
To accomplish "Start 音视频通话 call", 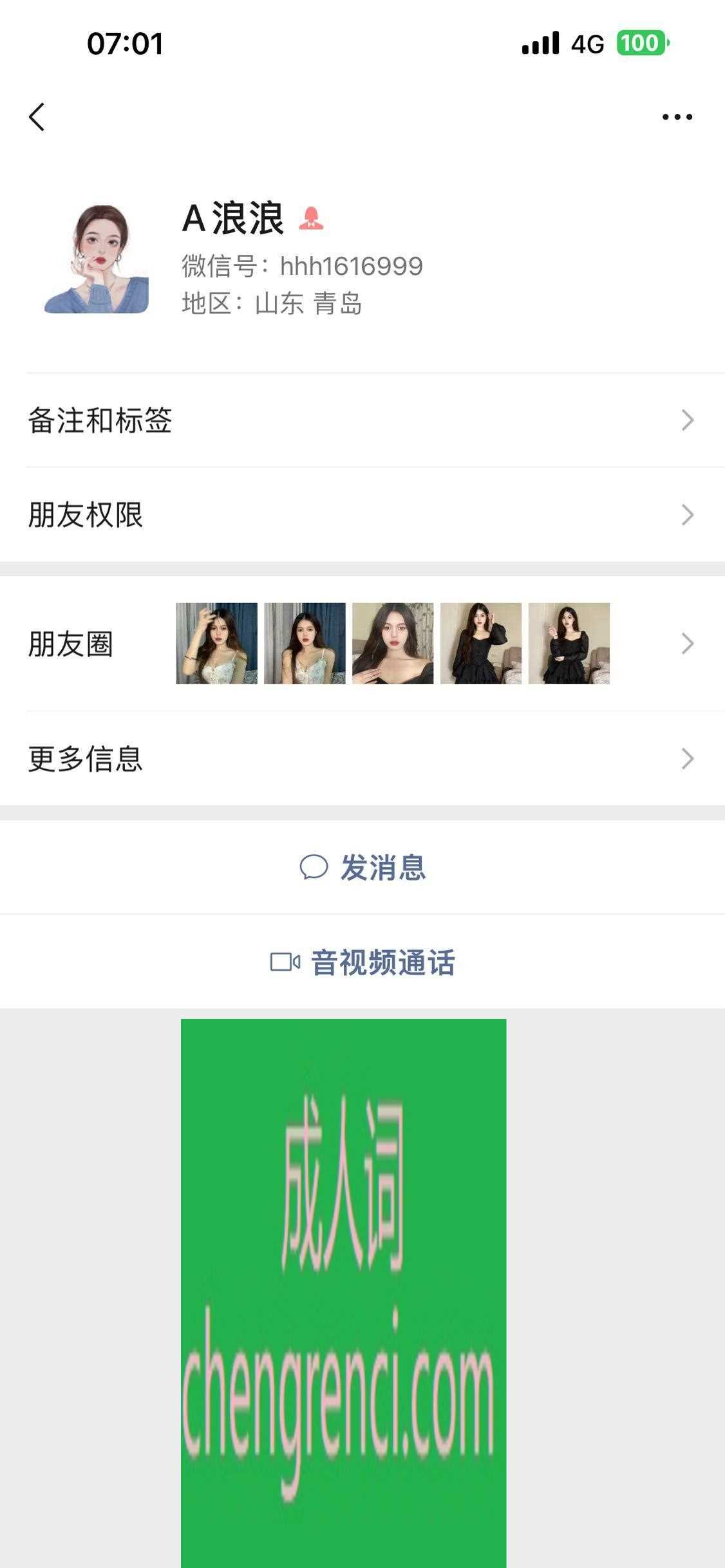I will [x=362, y=962].
